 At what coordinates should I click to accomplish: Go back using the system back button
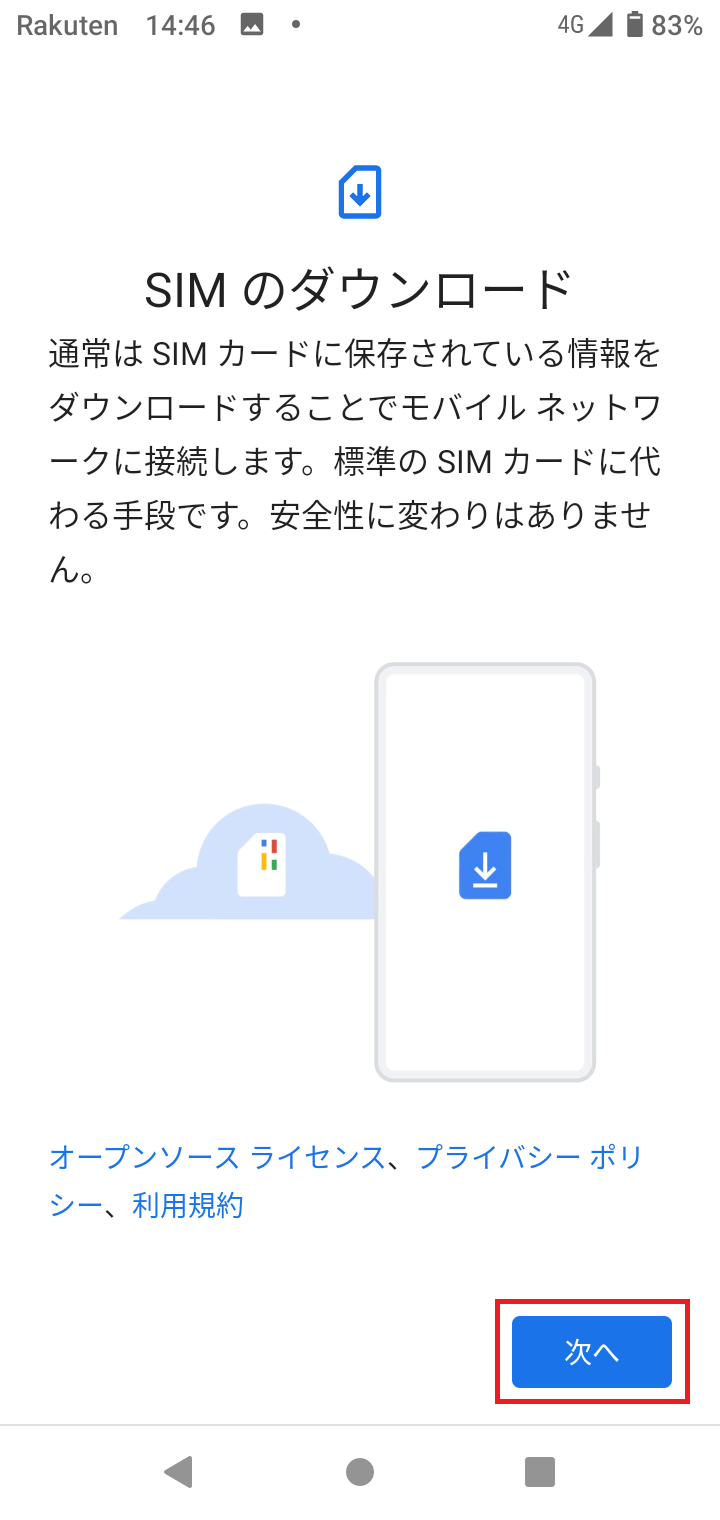(179, 1471)
